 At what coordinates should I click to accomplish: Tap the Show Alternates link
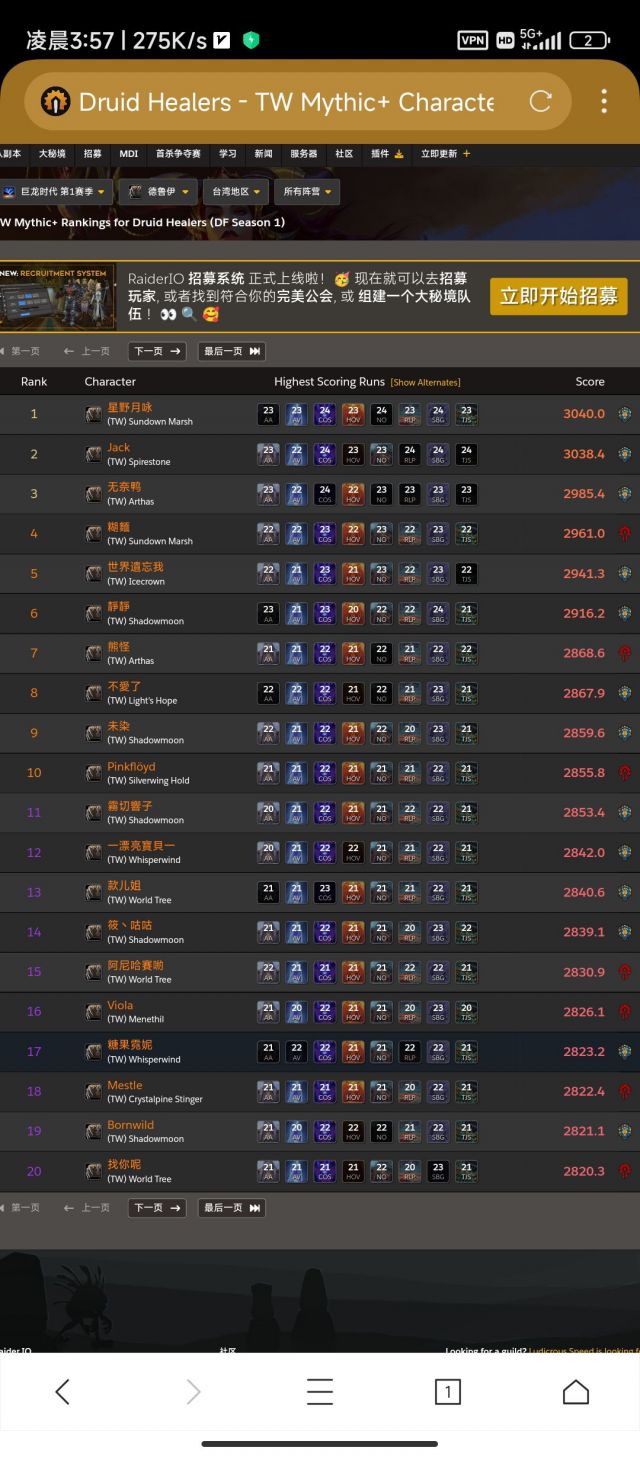[425, 382]
